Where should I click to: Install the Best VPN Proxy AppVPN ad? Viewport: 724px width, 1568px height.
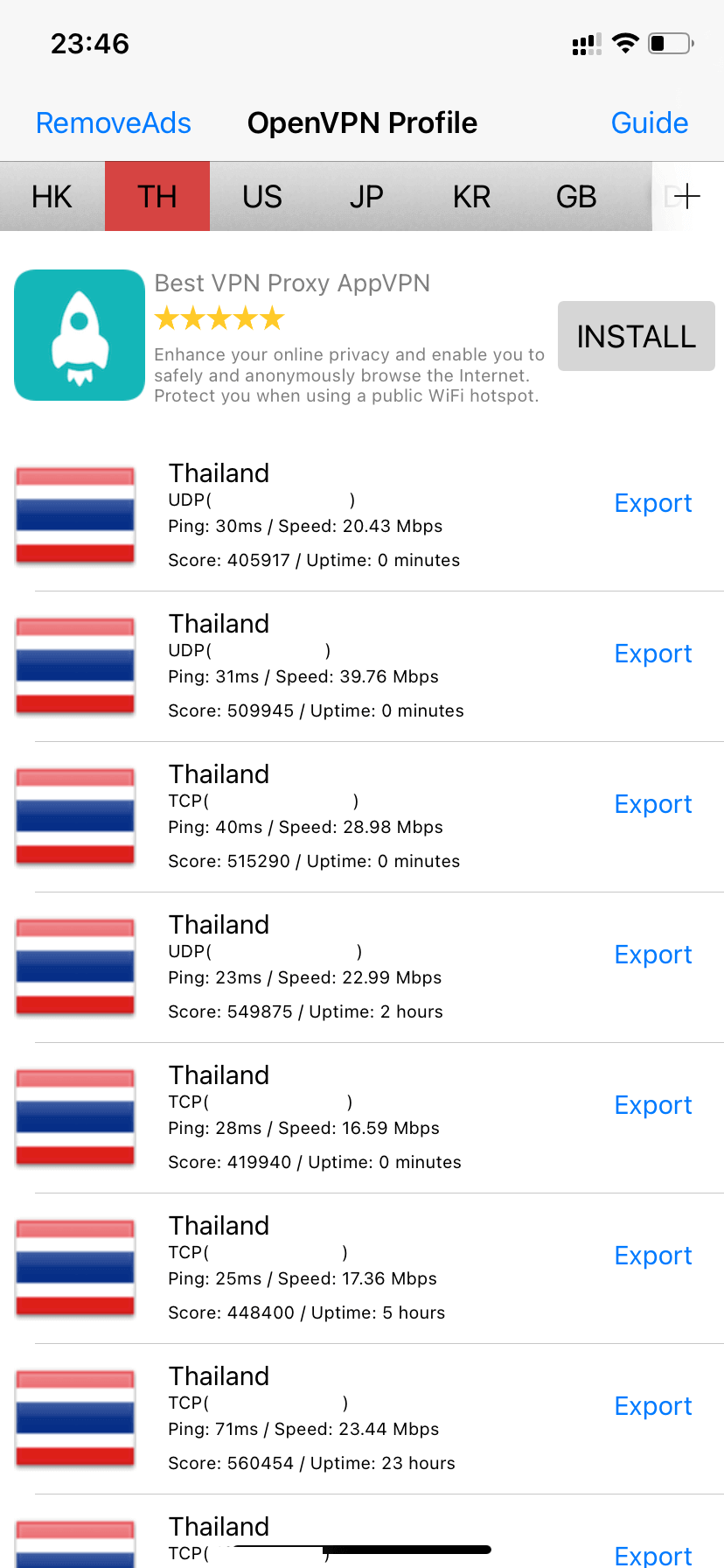636,336
